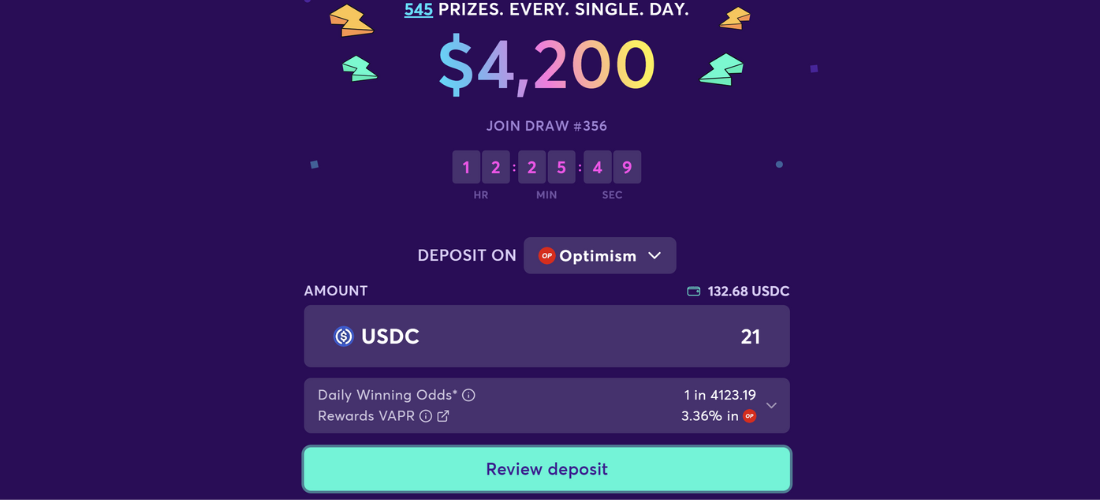This screenshot has width=1100, height=500.
Task: Tap the USDC amount input field
Action: (600, 337)
